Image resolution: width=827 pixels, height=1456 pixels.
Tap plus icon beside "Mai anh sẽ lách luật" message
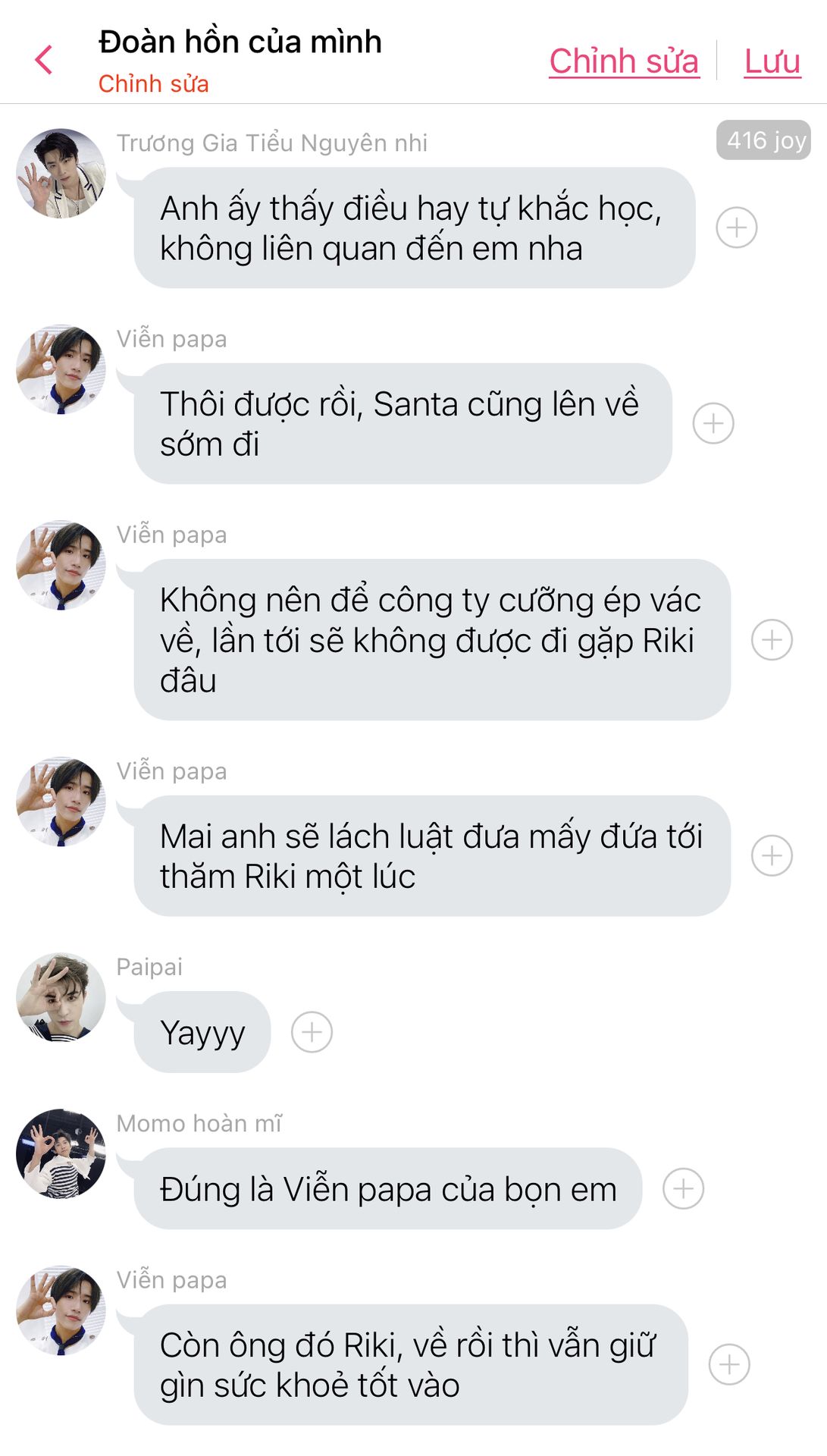(772, 855)
